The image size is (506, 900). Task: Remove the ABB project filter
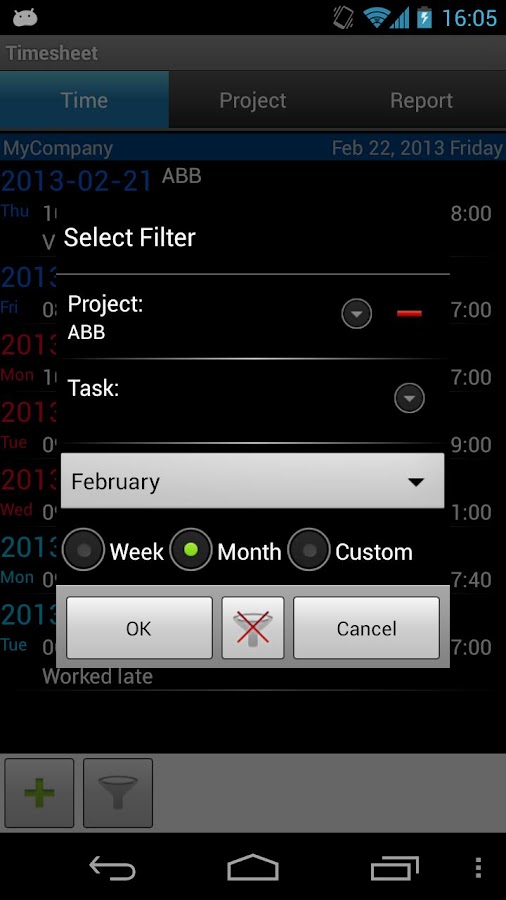pyautogui.click(x=409, y=313)
